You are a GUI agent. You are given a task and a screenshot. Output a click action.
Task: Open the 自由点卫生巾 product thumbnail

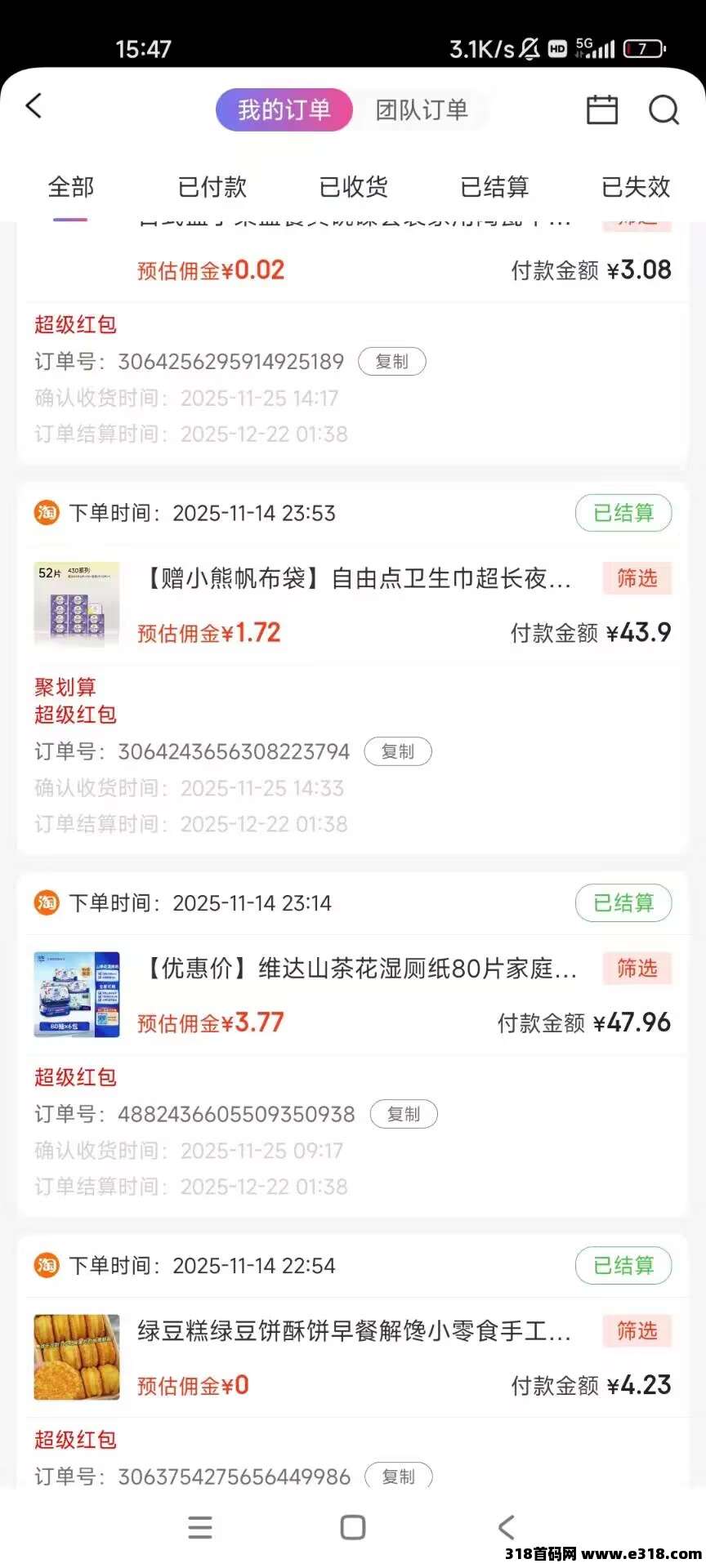77,604
